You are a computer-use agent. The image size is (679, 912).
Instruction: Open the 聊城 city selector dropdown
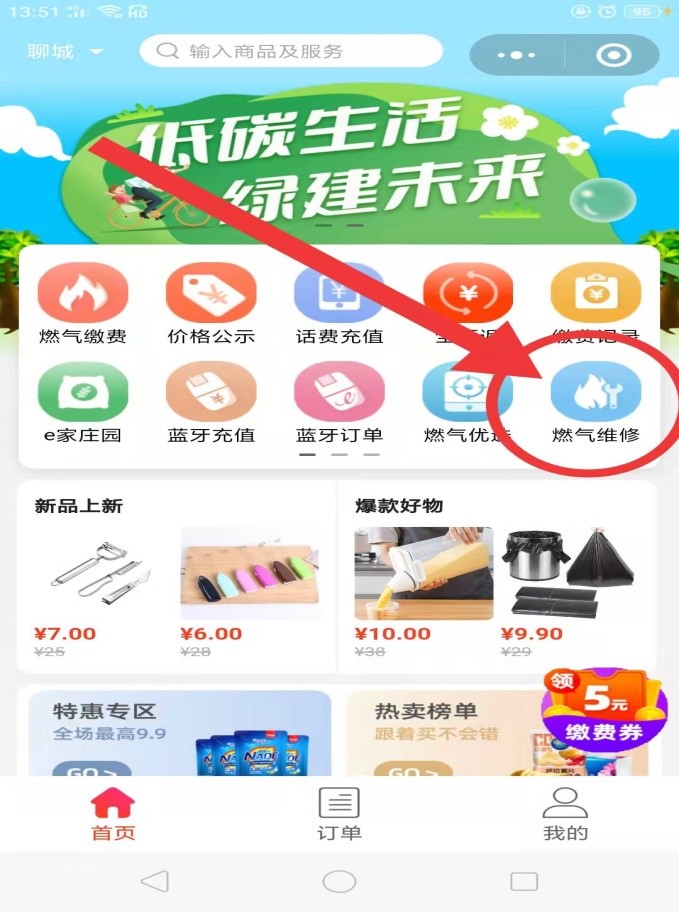pyautogui.click(x=65, y=51)
